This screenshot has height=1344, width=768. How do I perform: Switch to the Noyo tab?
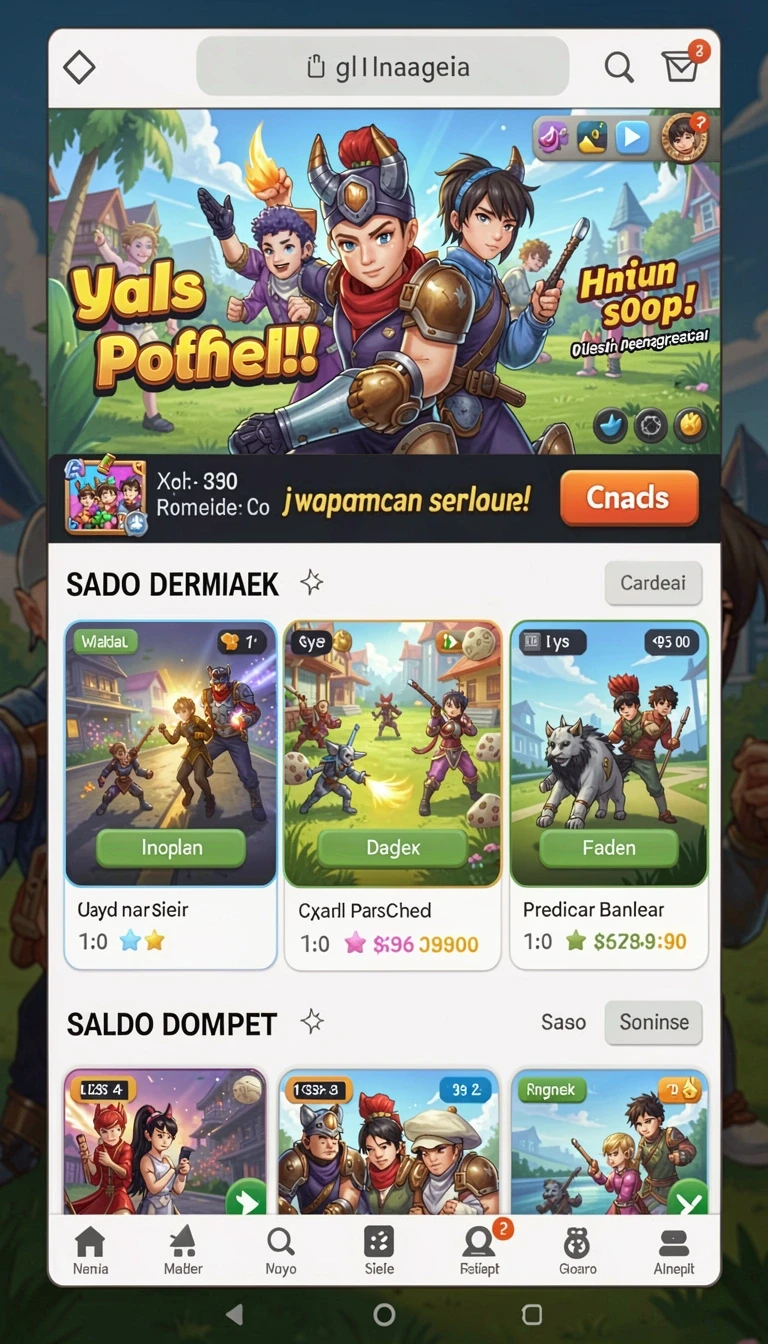(281, 1251)
